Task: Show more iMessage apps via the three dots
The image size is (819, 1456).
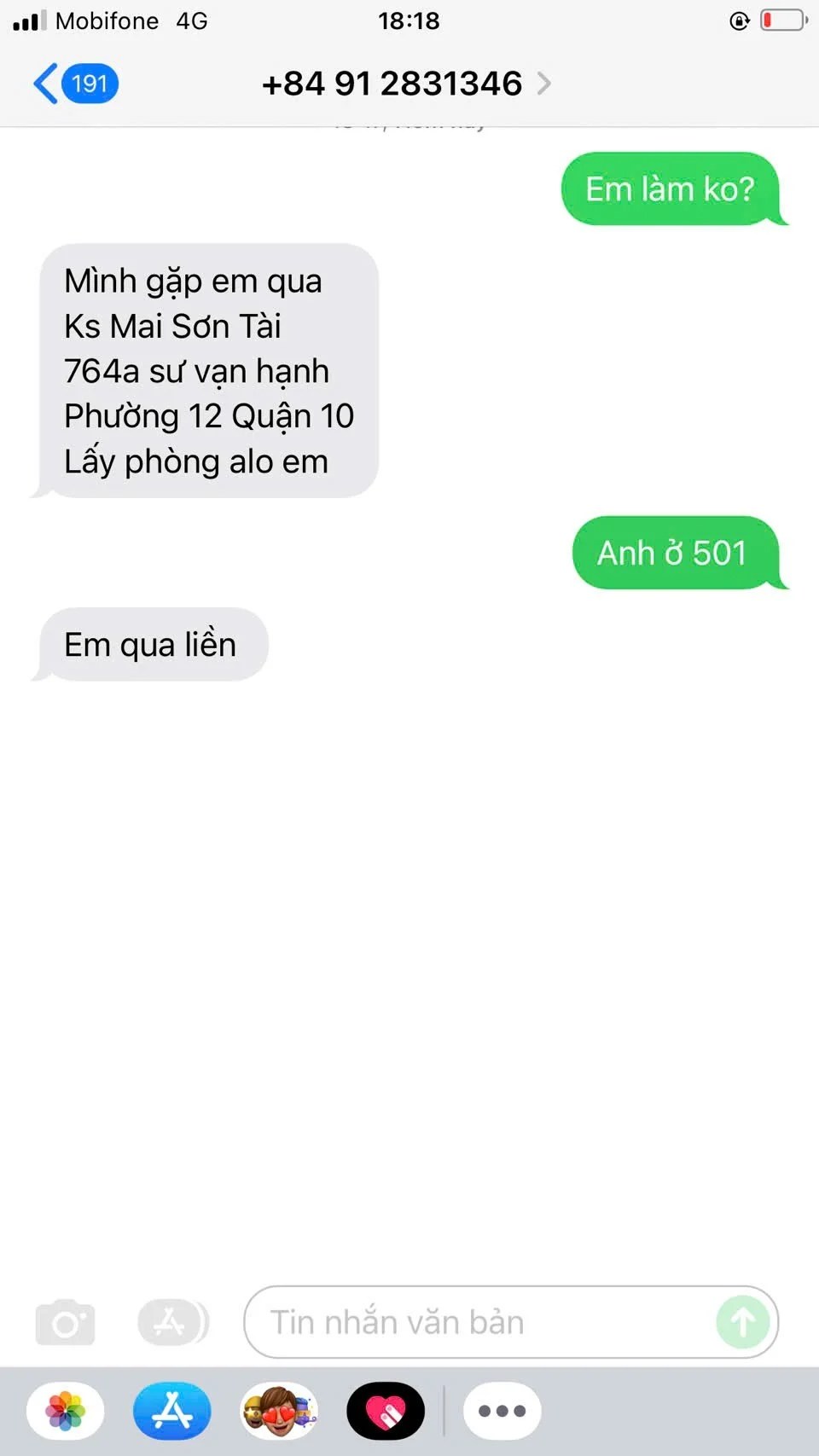Action: click(x=502, y=1411)
